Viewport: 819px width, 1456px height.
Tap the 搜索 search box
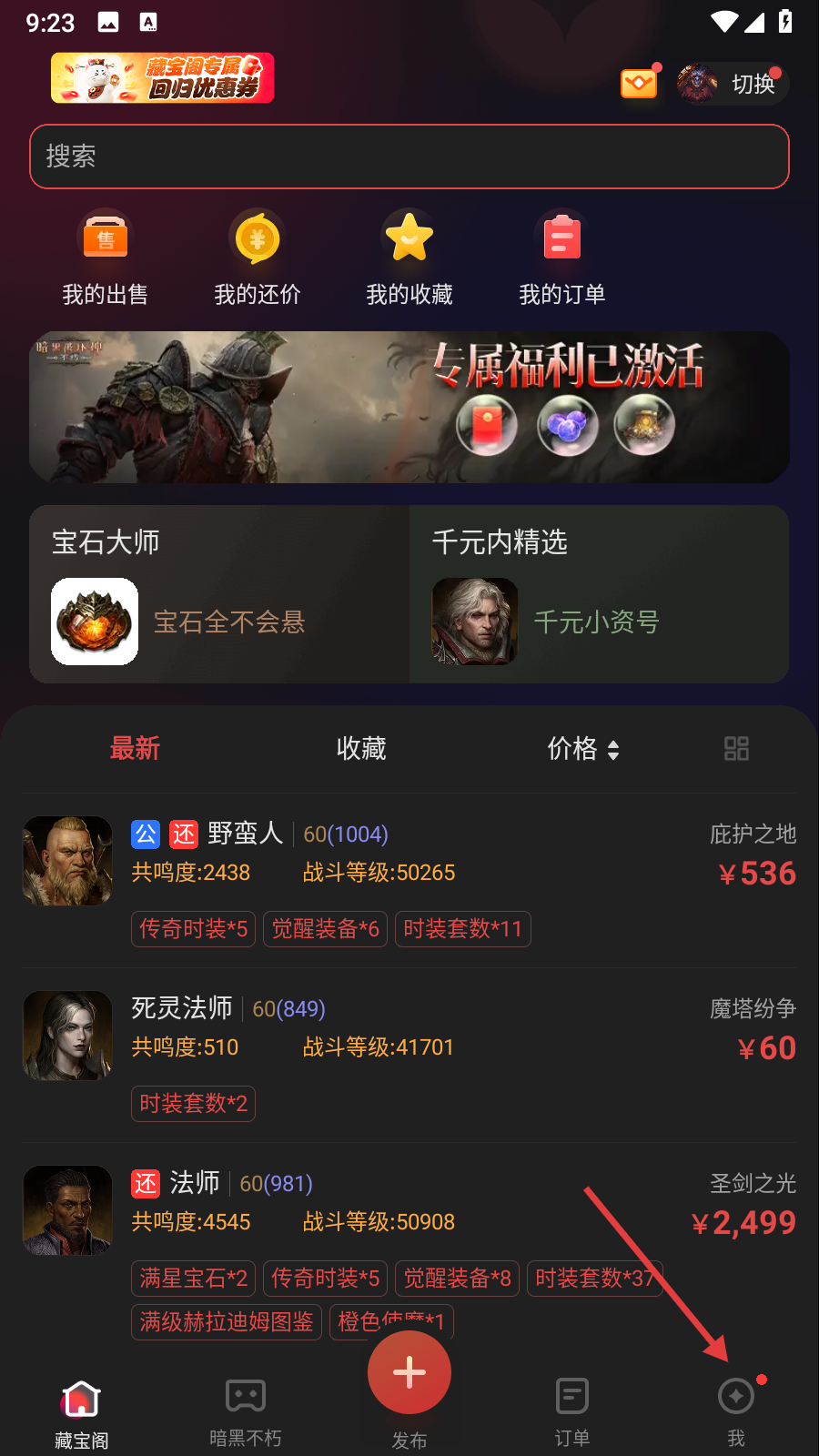pyautogui.click(x=409, y=157)
